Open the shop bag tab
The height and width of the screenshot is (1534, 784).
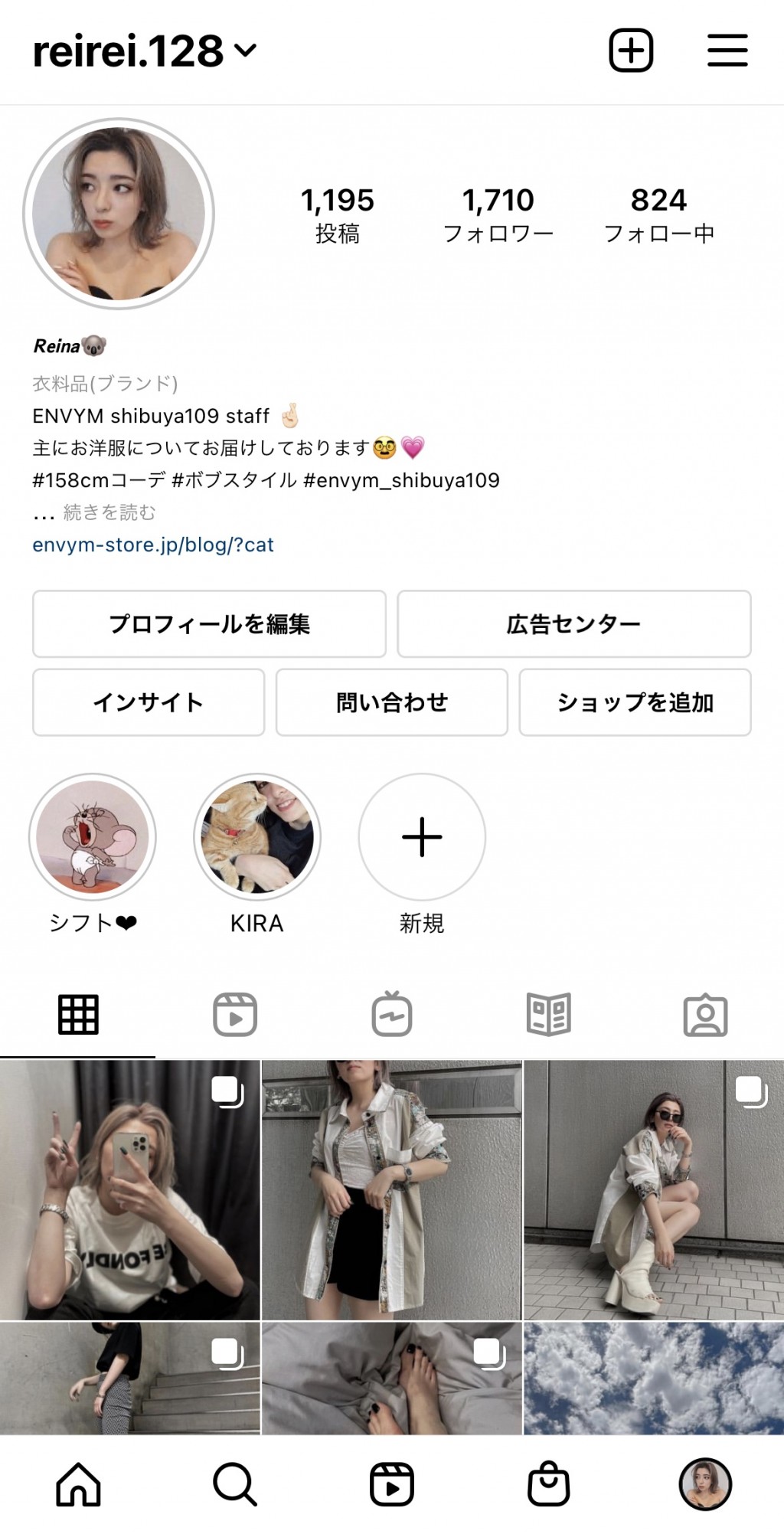[x=549, y=1483]
